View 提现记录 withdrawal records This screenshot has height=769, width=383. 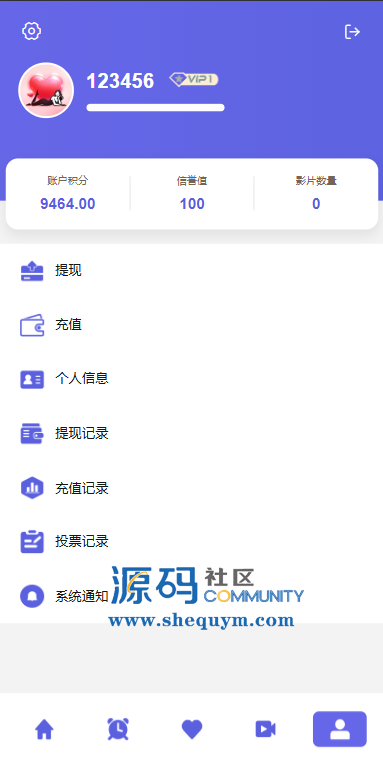point(191,434)
